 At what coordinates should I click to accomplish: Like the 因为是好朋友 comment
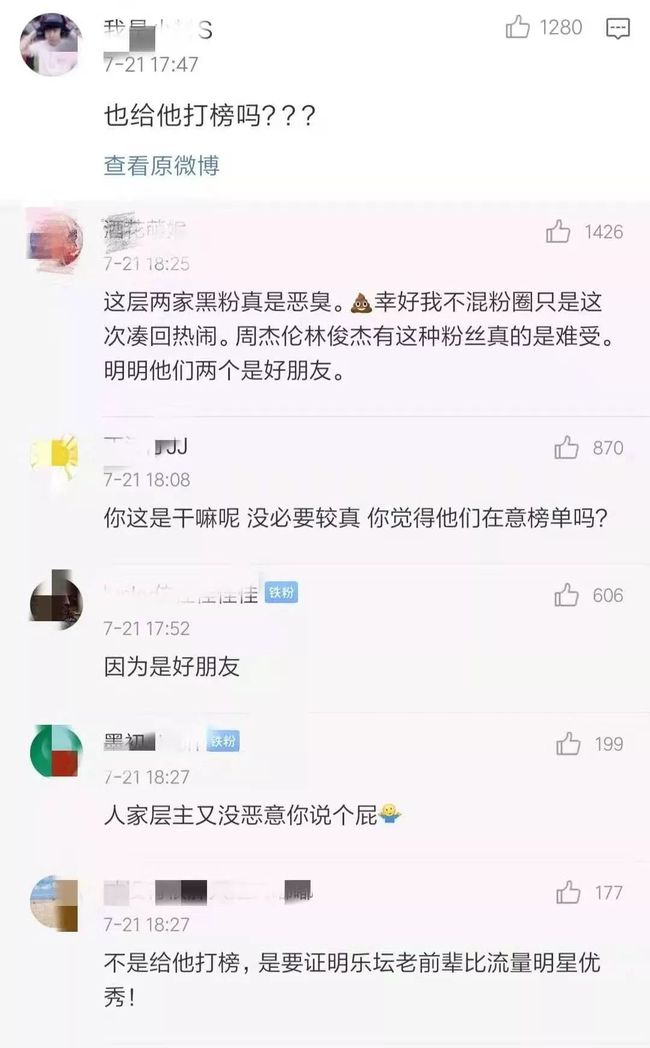pos(566,595)
